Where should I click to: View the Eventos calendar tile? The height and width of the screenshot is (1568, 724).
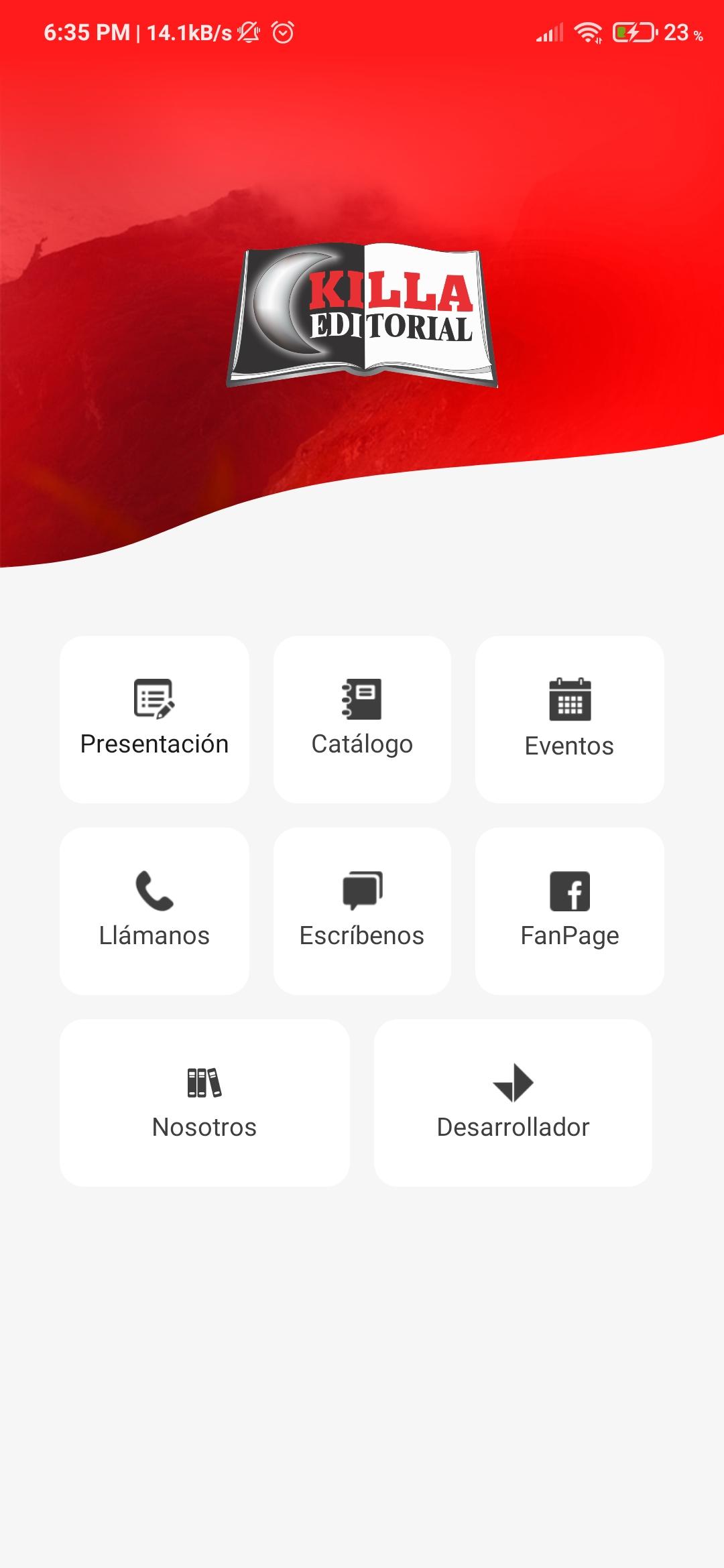click(569, 719)
